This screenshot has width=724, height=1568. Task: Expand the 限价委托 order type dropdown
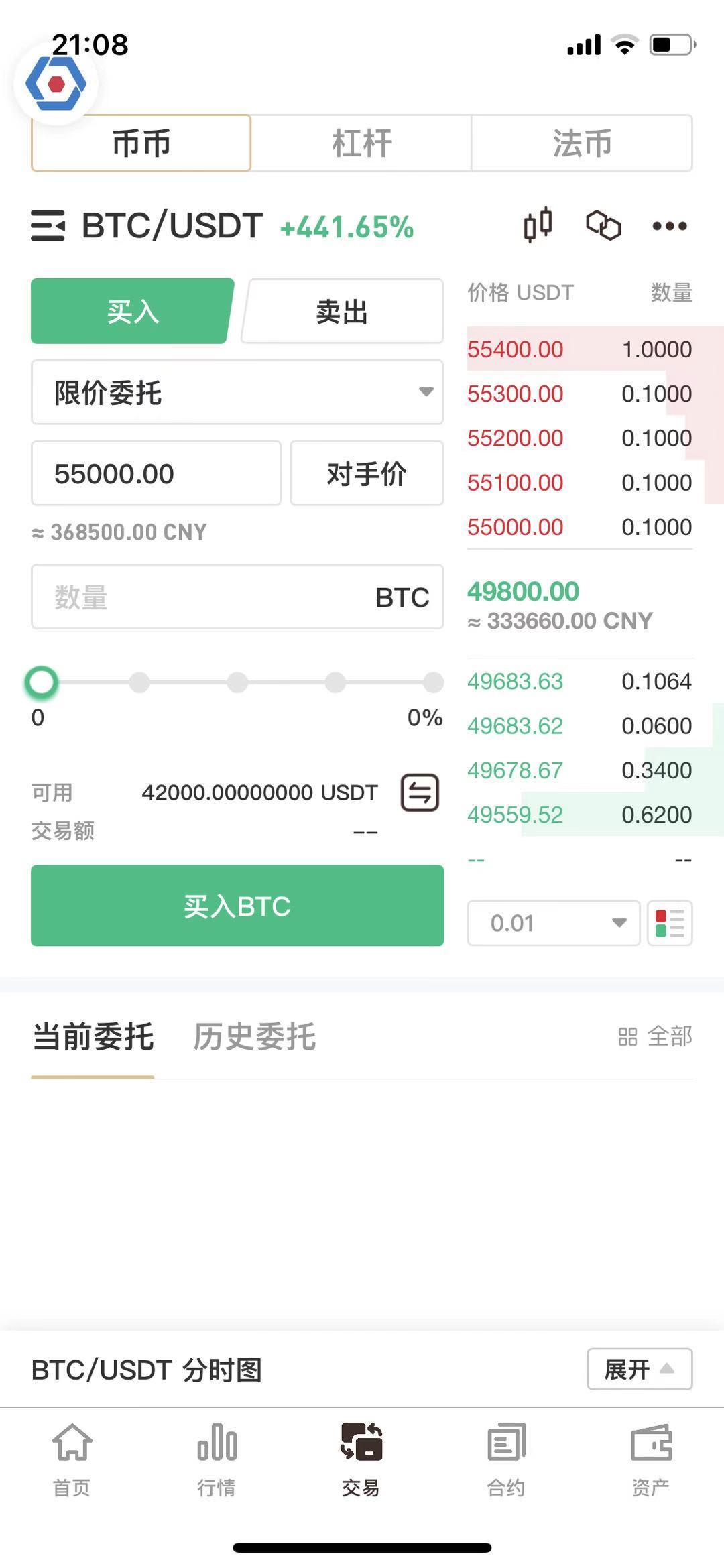[x=237, y=393]
